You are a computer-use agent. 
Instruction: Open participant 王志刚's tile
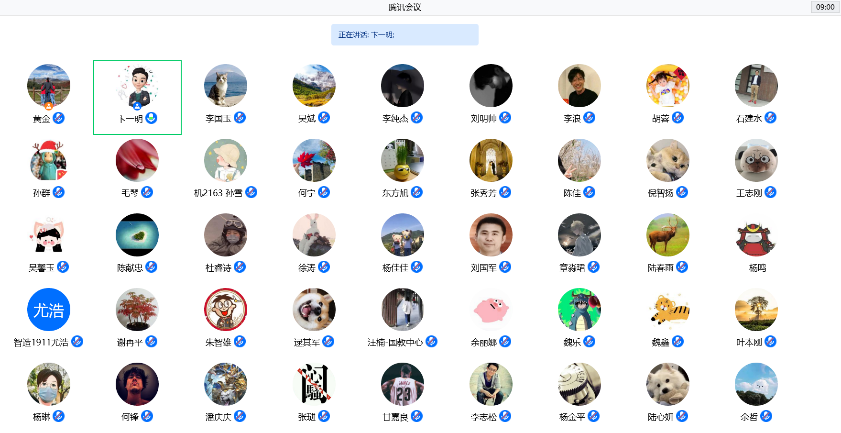756,160
